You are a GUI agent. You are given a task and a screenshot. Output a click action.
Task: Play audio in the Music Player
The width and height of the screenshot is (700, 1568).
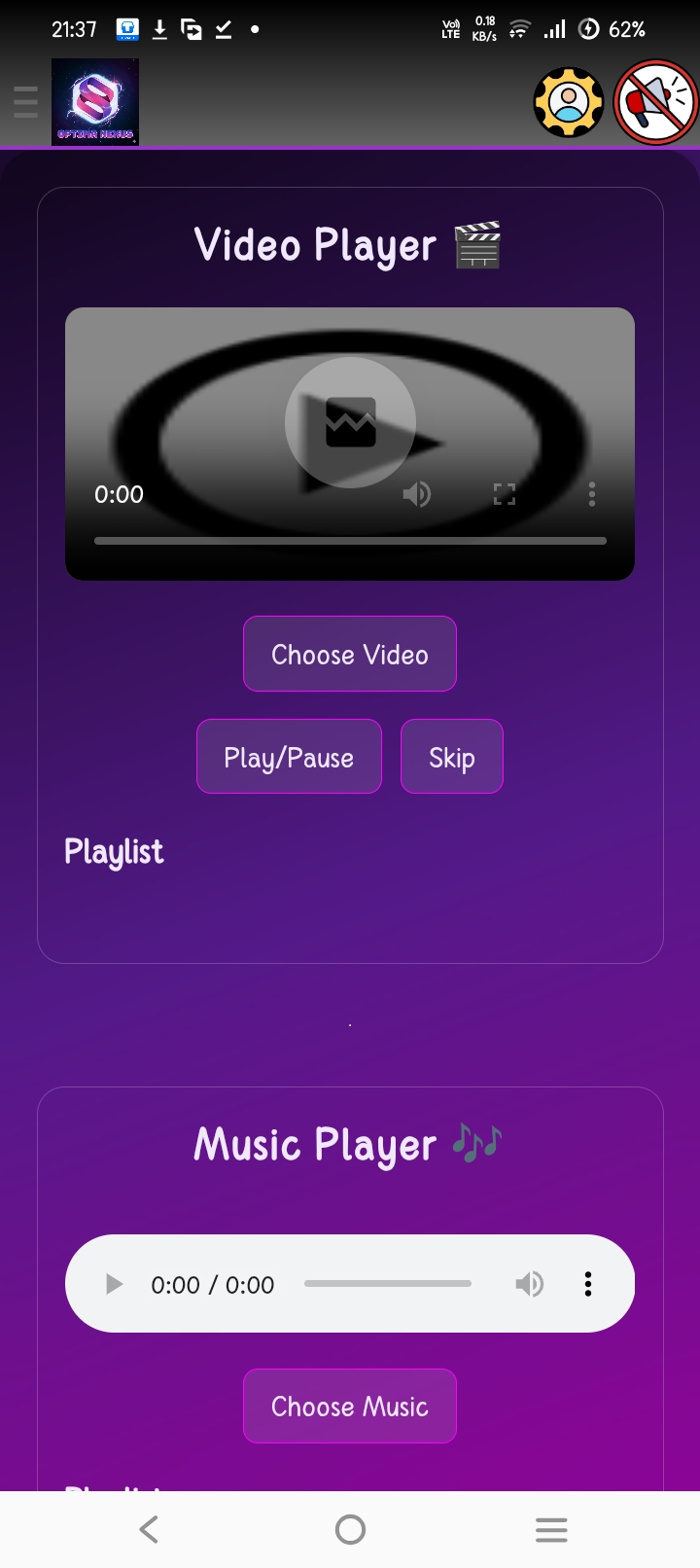pyautogui.click(x=114, y=1284)
